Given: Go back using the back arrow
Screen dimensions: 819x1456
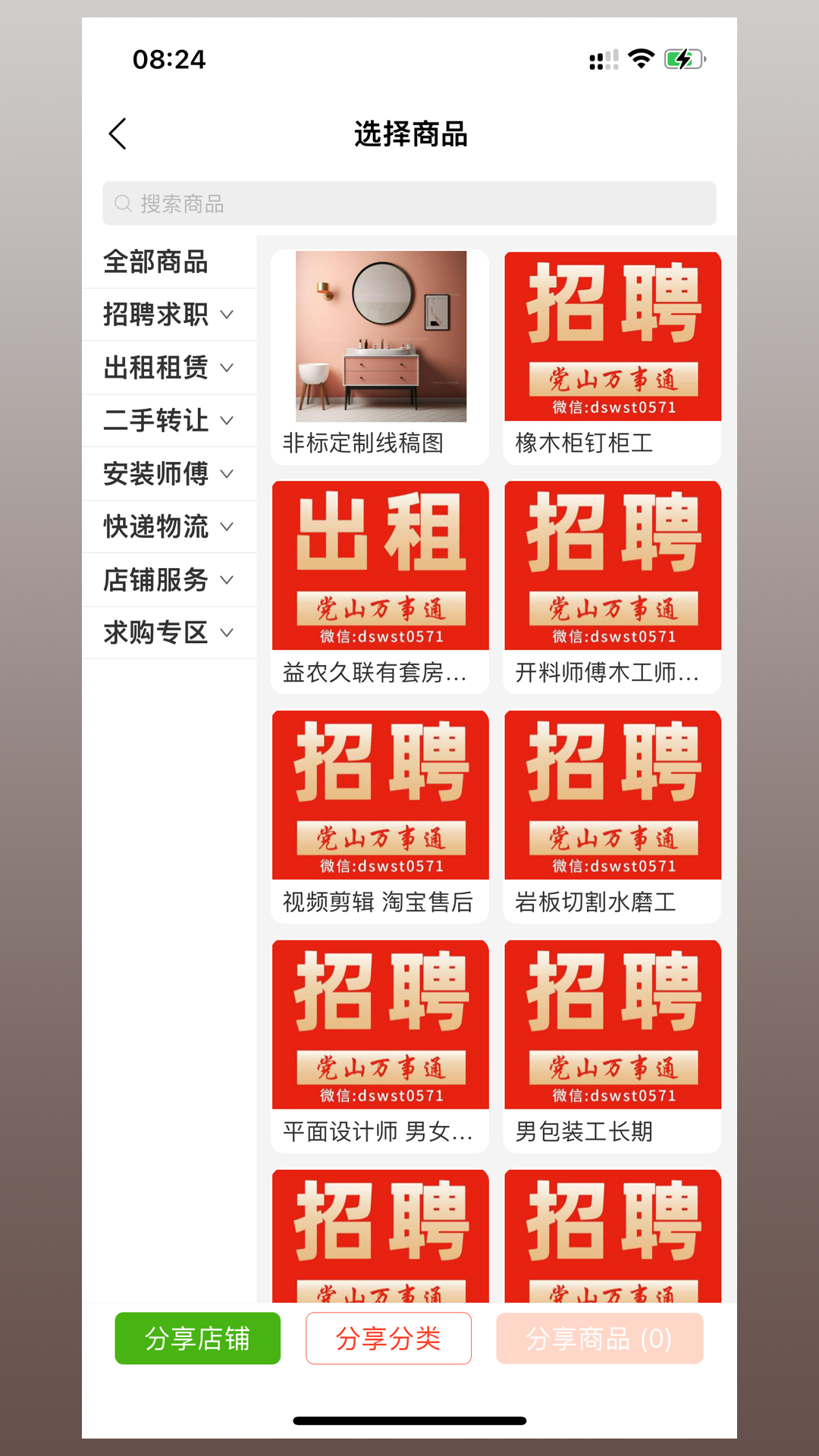Looking at the screenshot, I should (x=118, y=134).
